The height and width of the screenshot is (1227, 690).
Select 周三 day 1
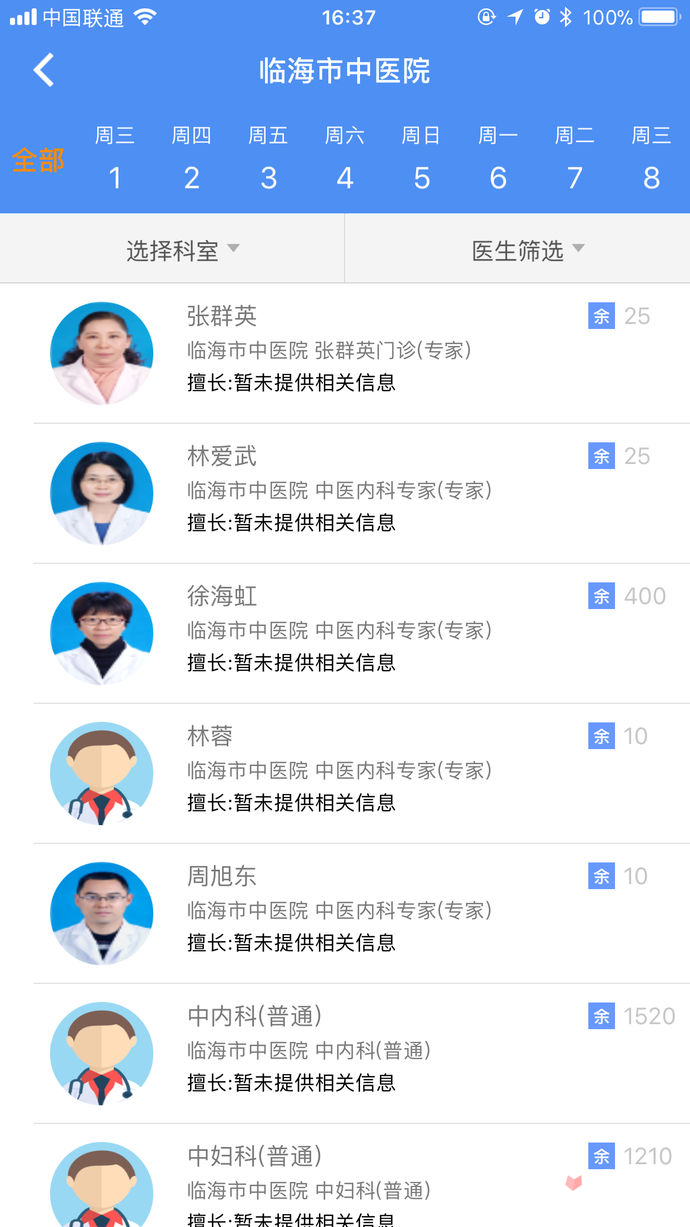[115, 158]
